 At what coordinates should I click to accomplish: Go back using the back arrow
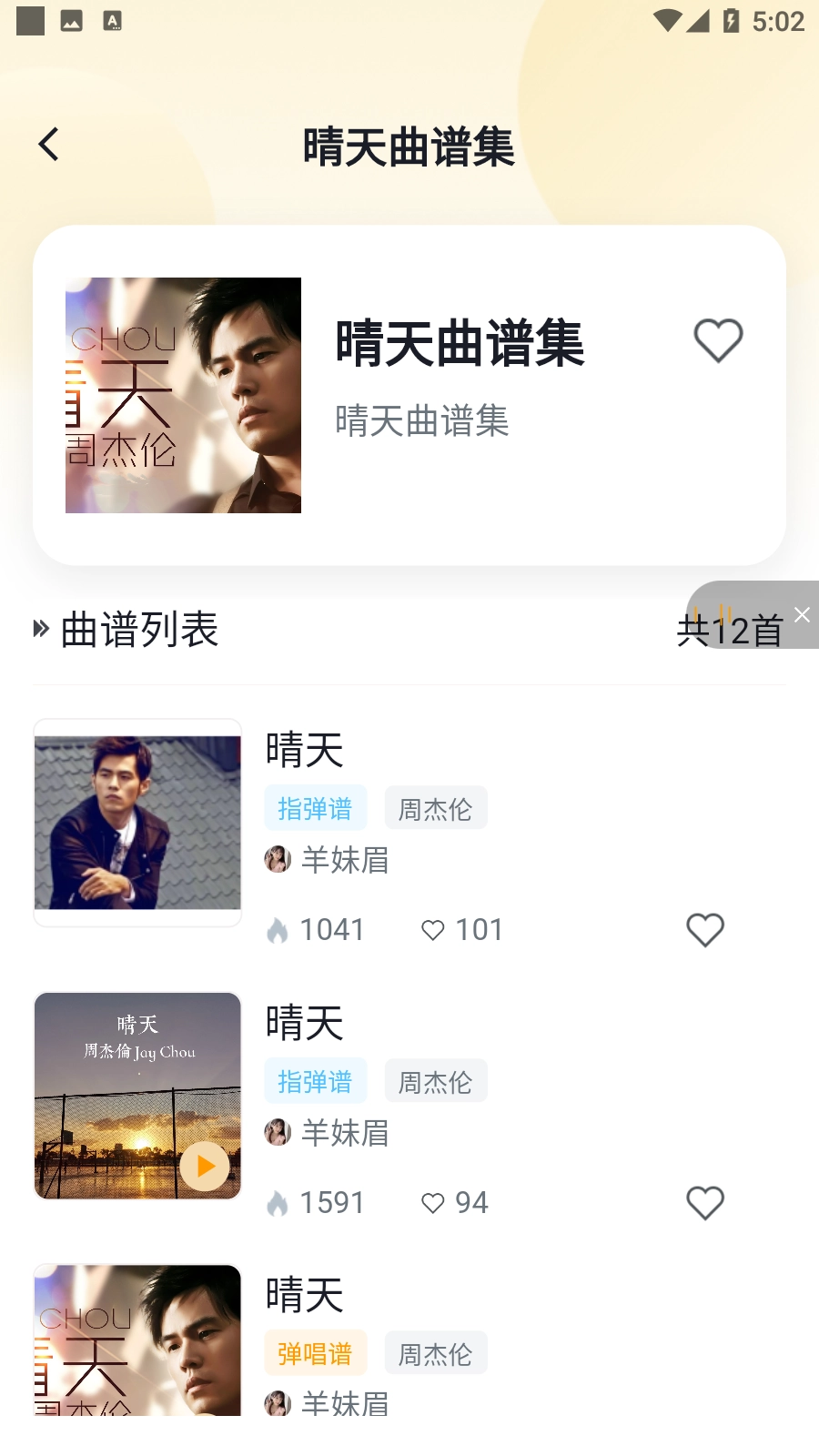48,144
